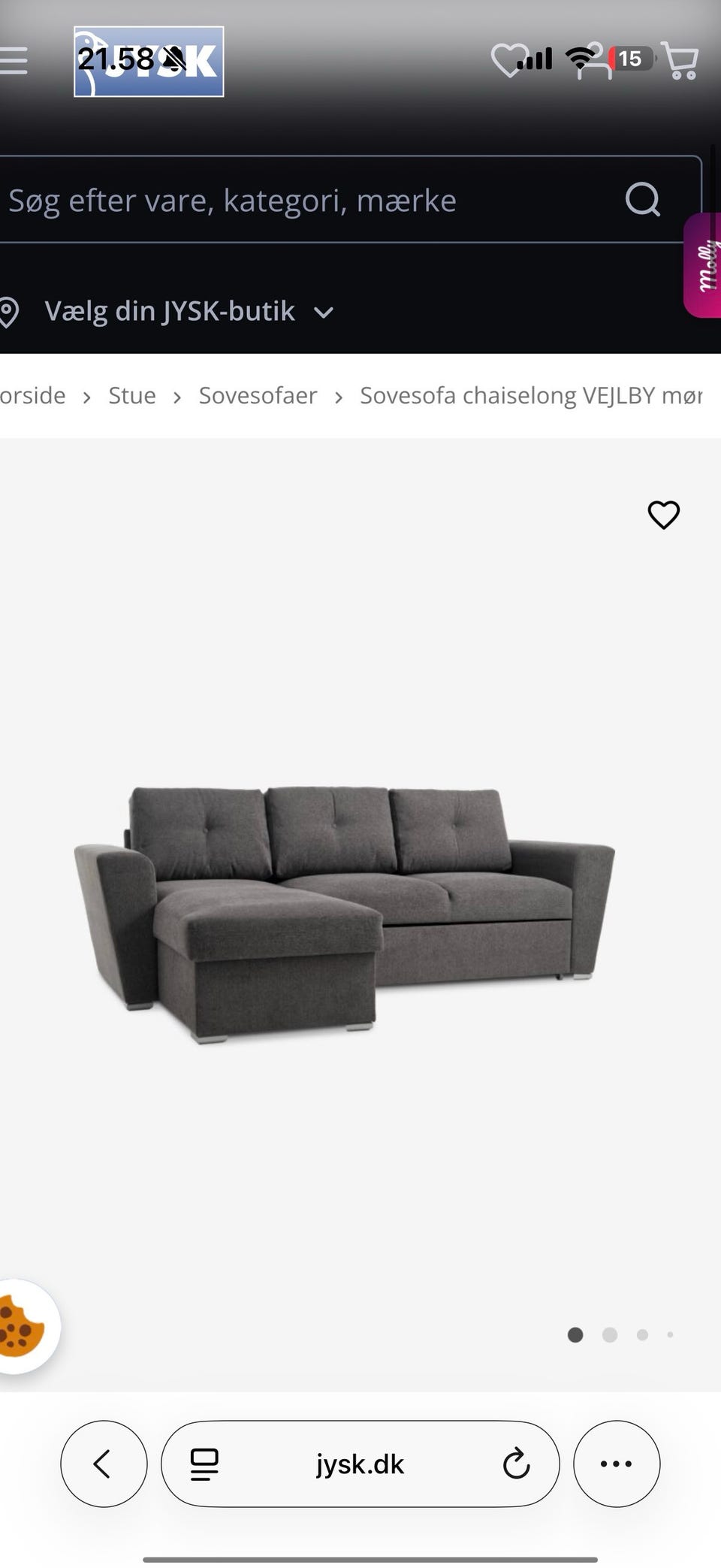Open the hamburger menu

(14, 61)
